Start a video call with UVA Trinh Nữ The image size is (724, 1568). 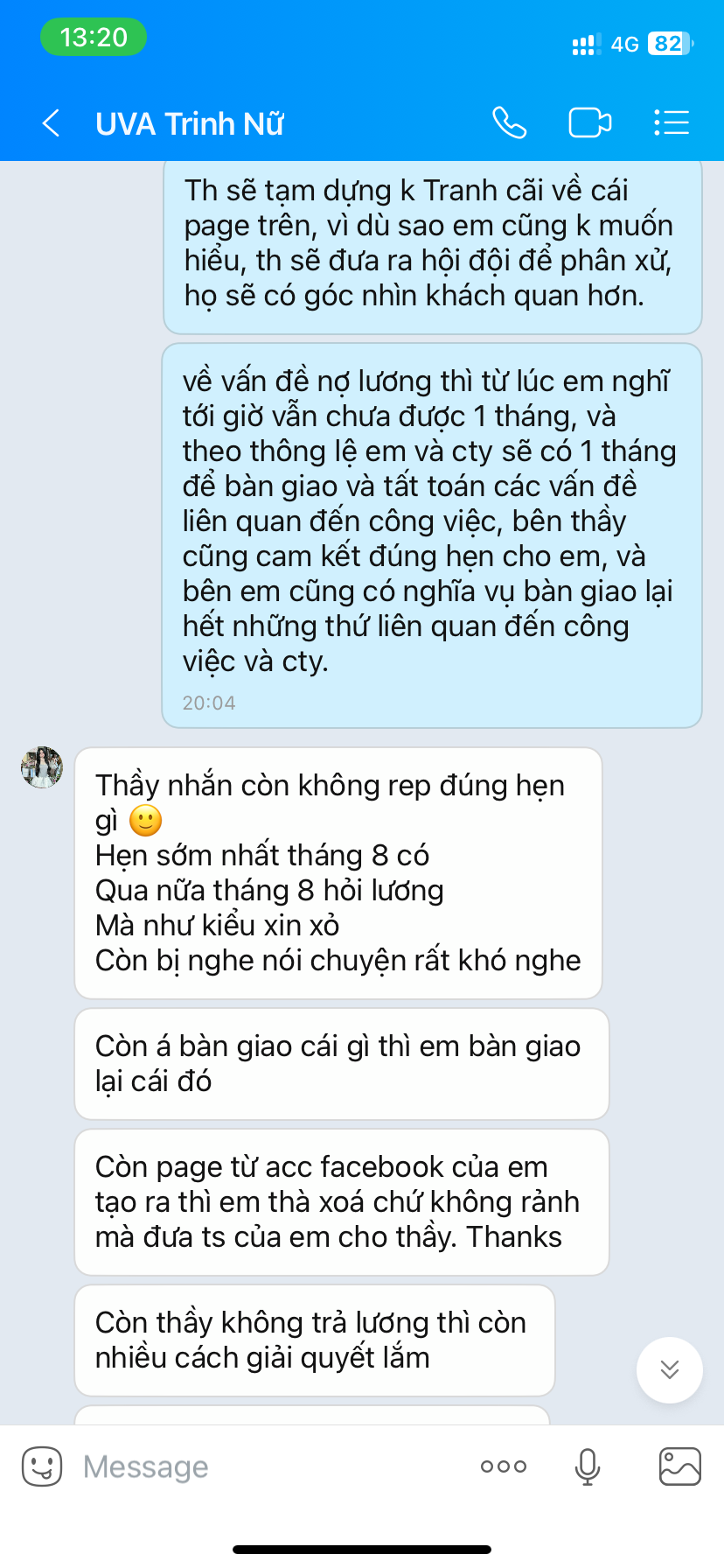[590, 122]
